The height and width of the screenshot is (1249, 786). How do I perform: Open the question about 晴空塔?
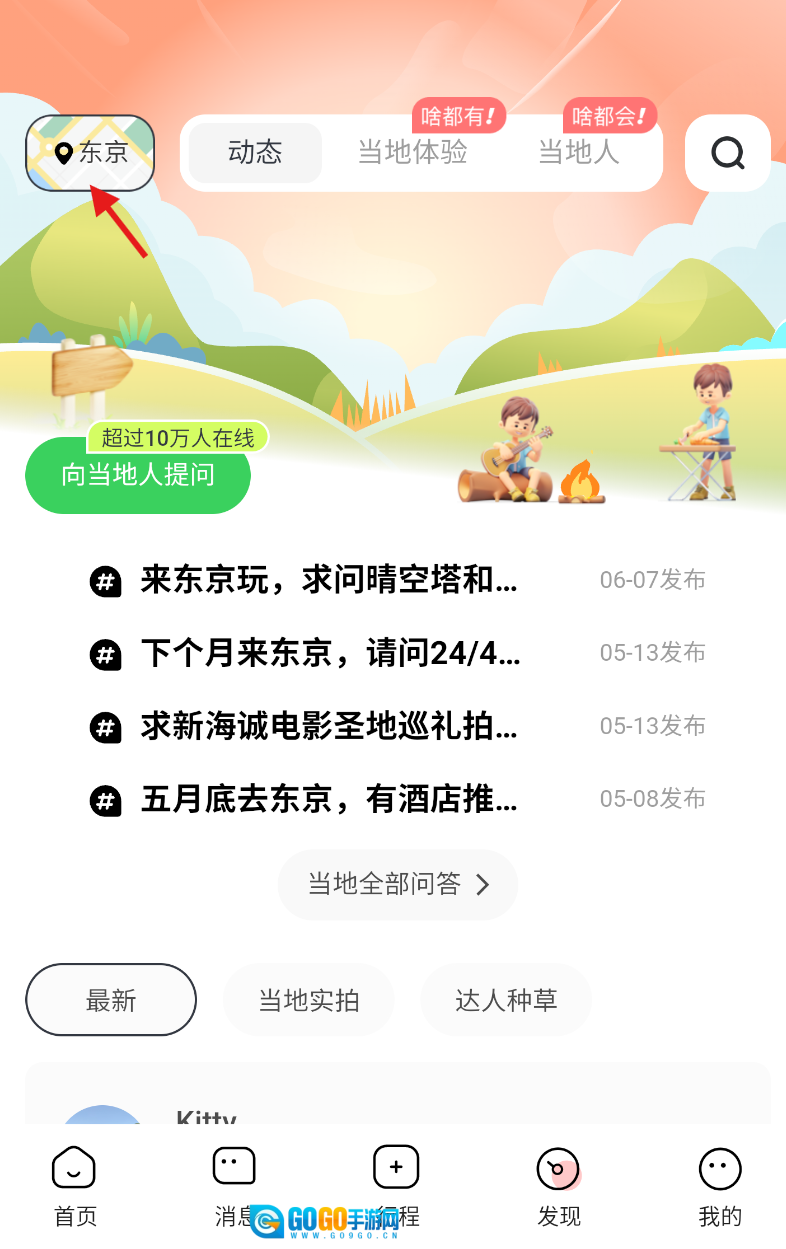(x=329, y=580)
